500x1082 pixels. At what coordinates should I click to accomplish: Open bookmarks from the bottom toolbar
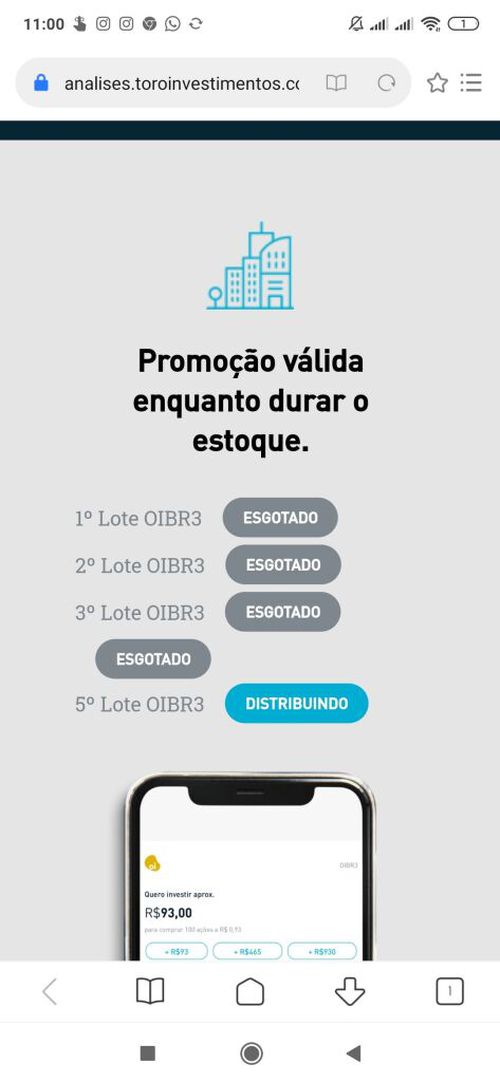150,992
